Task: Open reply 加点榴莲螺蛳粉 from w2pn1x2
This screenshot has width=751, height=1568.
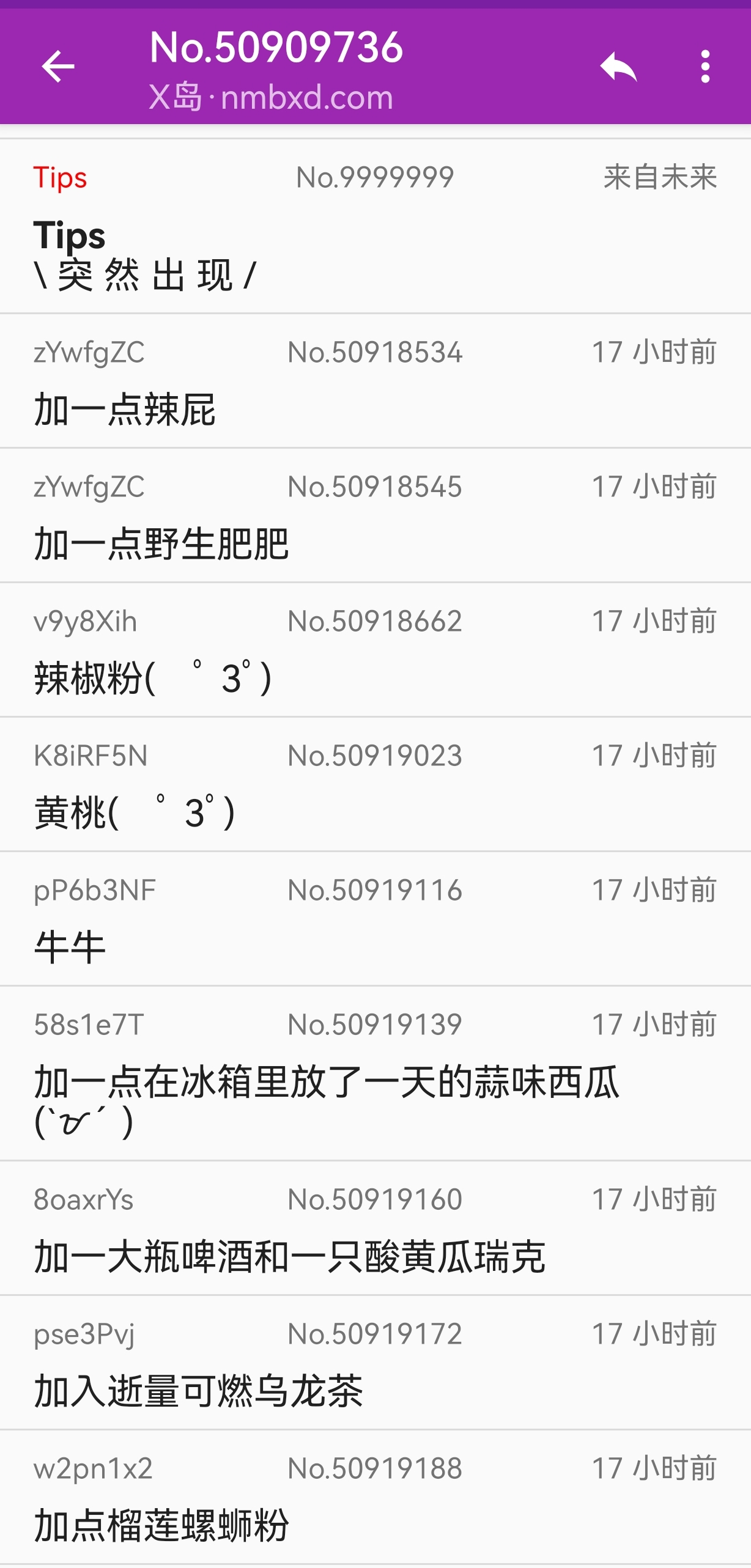Action: click(374, 1498)
